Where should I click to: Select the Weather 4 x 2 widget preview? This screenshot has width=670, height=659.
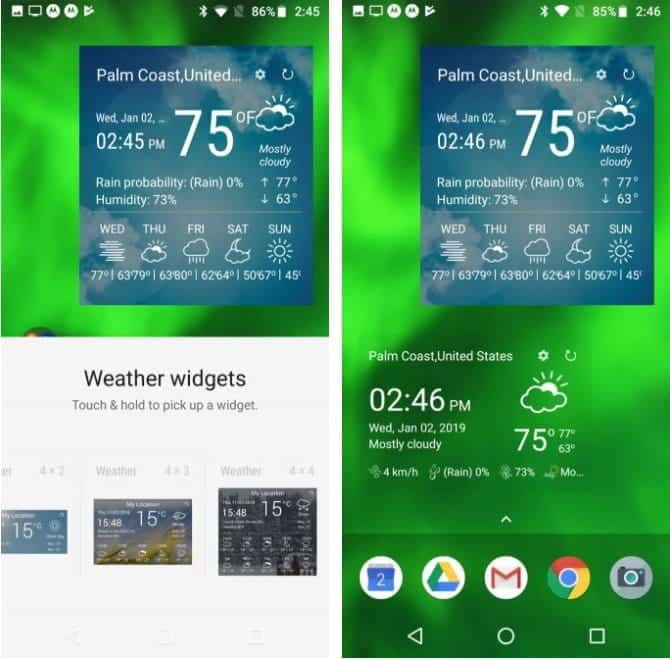coord(34,532)
